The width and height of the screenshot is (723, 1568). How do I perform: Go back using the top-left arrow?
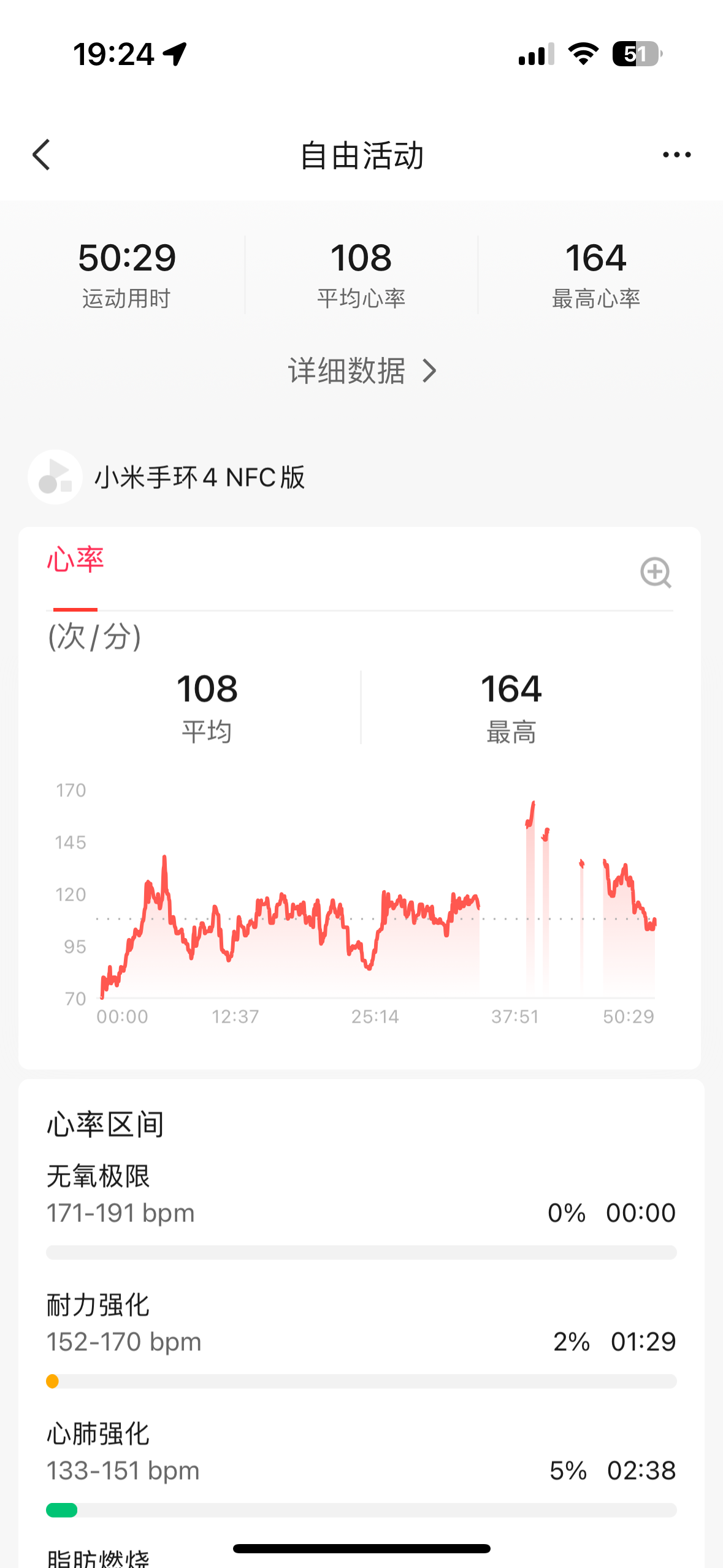[x=41, y=155]
